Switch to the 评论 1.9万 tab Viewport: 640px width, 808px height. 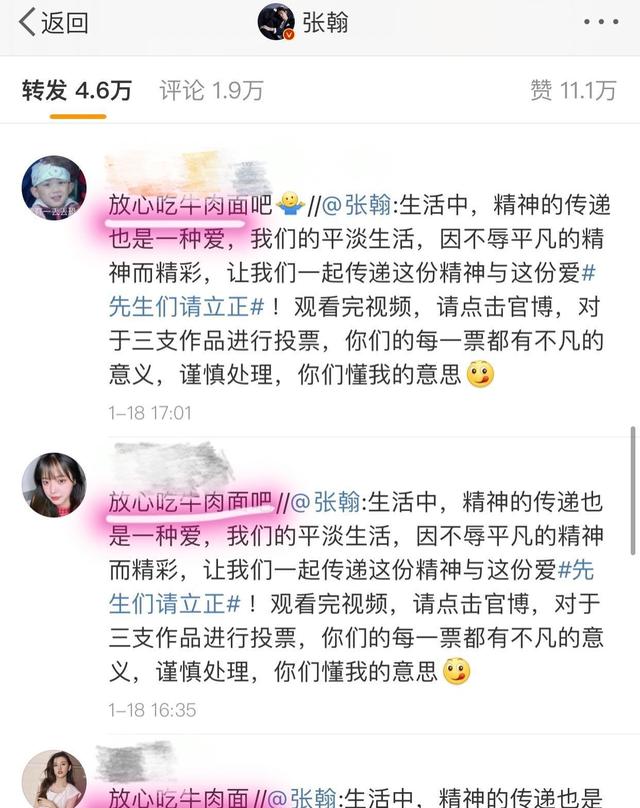click(211, 91)
